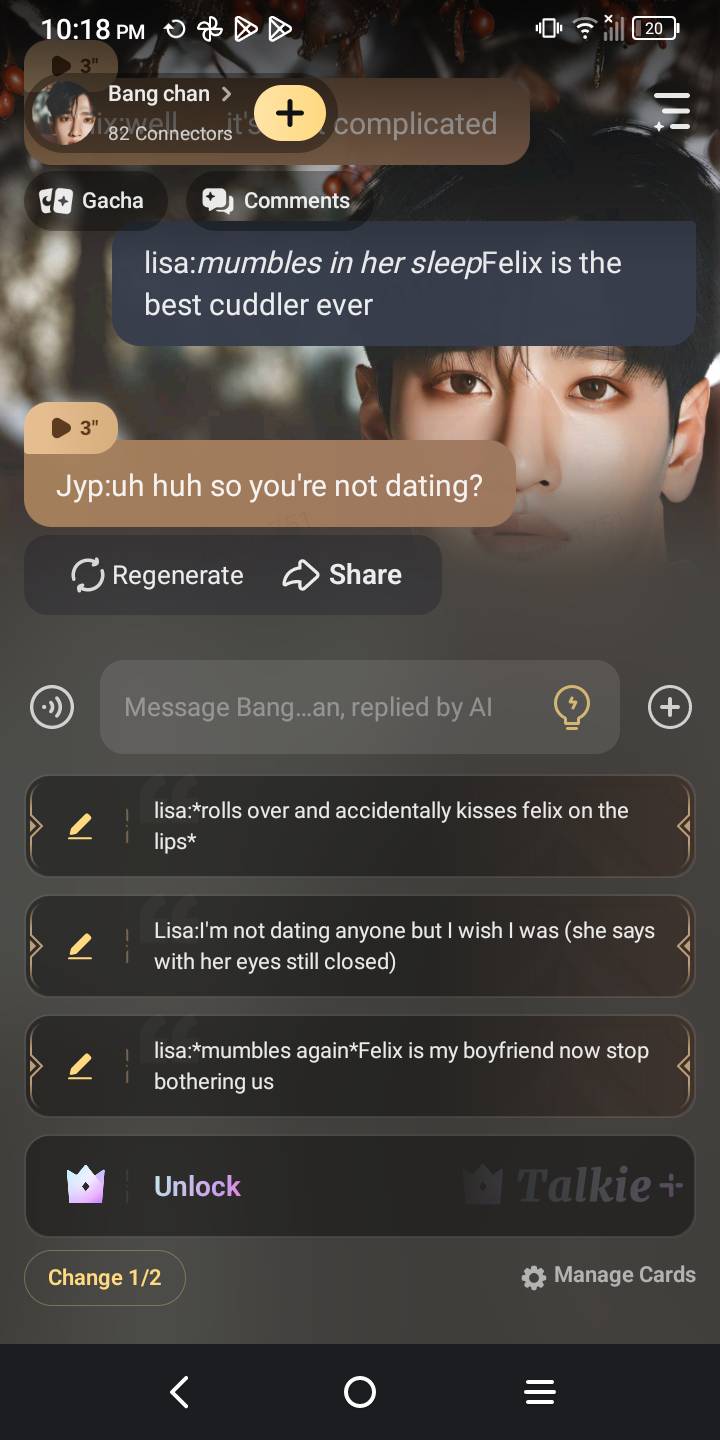Open the round plus attachment button
Viewport: 720px width, 1440px height.
point(669,708)
